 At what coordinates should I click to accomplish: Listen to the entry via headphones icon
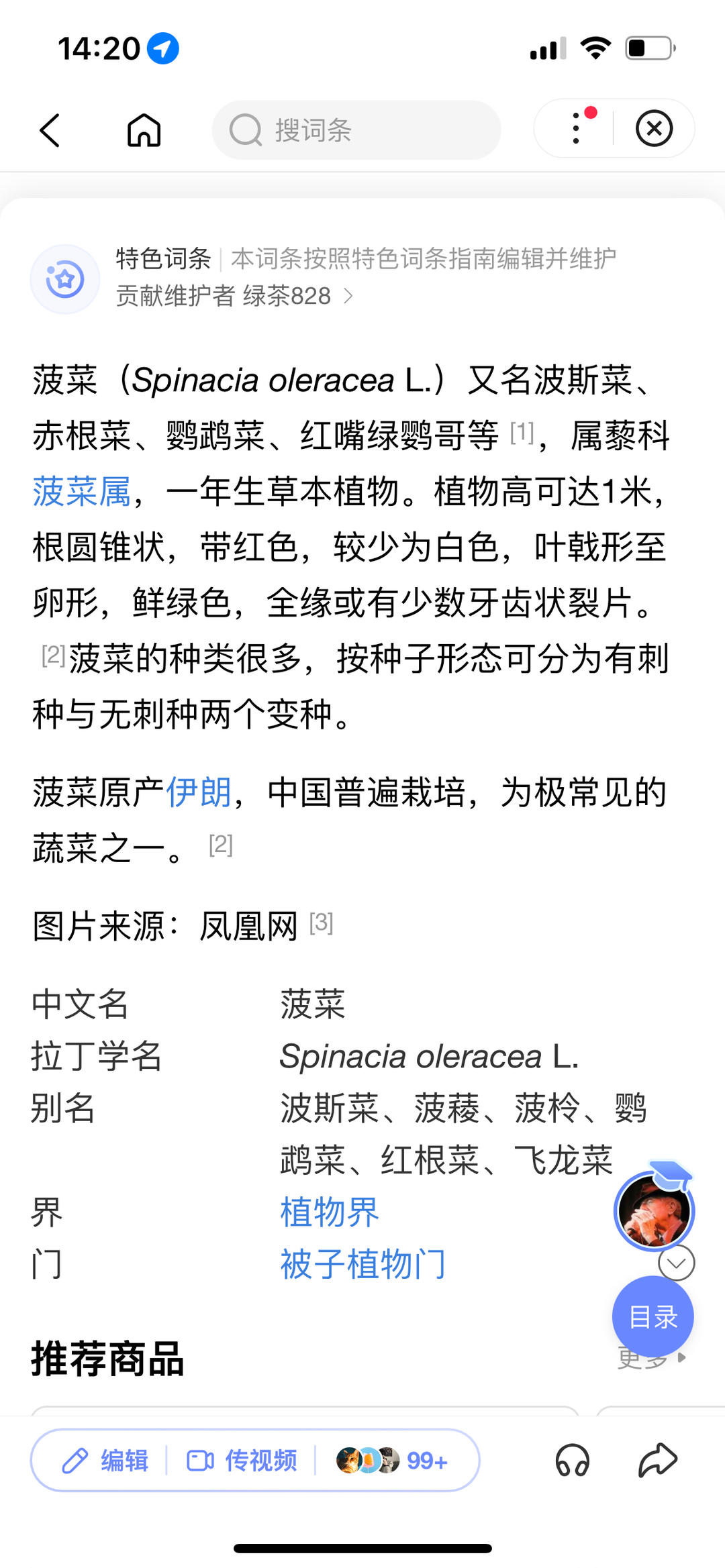573,1460
